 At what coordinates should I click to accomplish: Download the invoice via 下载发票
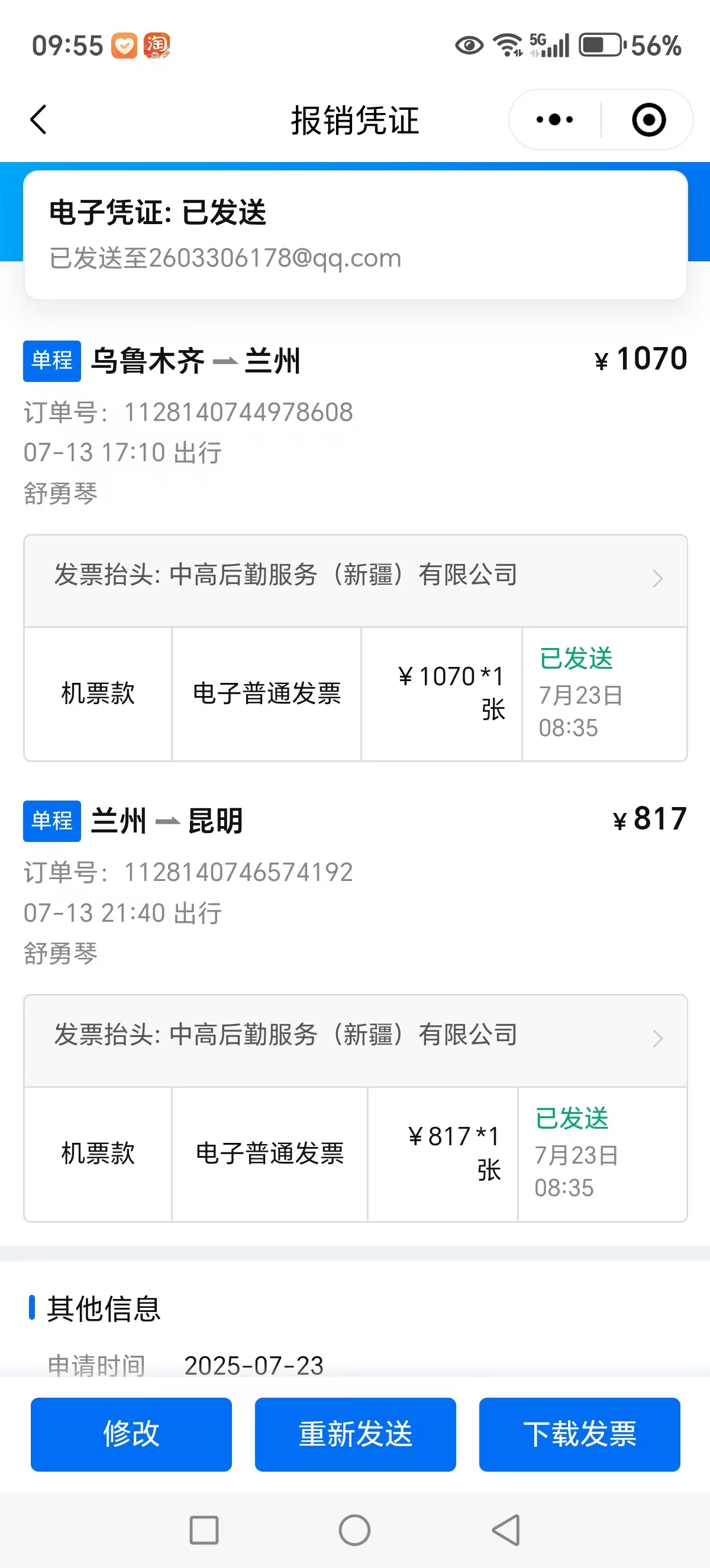click(579, 1434)
